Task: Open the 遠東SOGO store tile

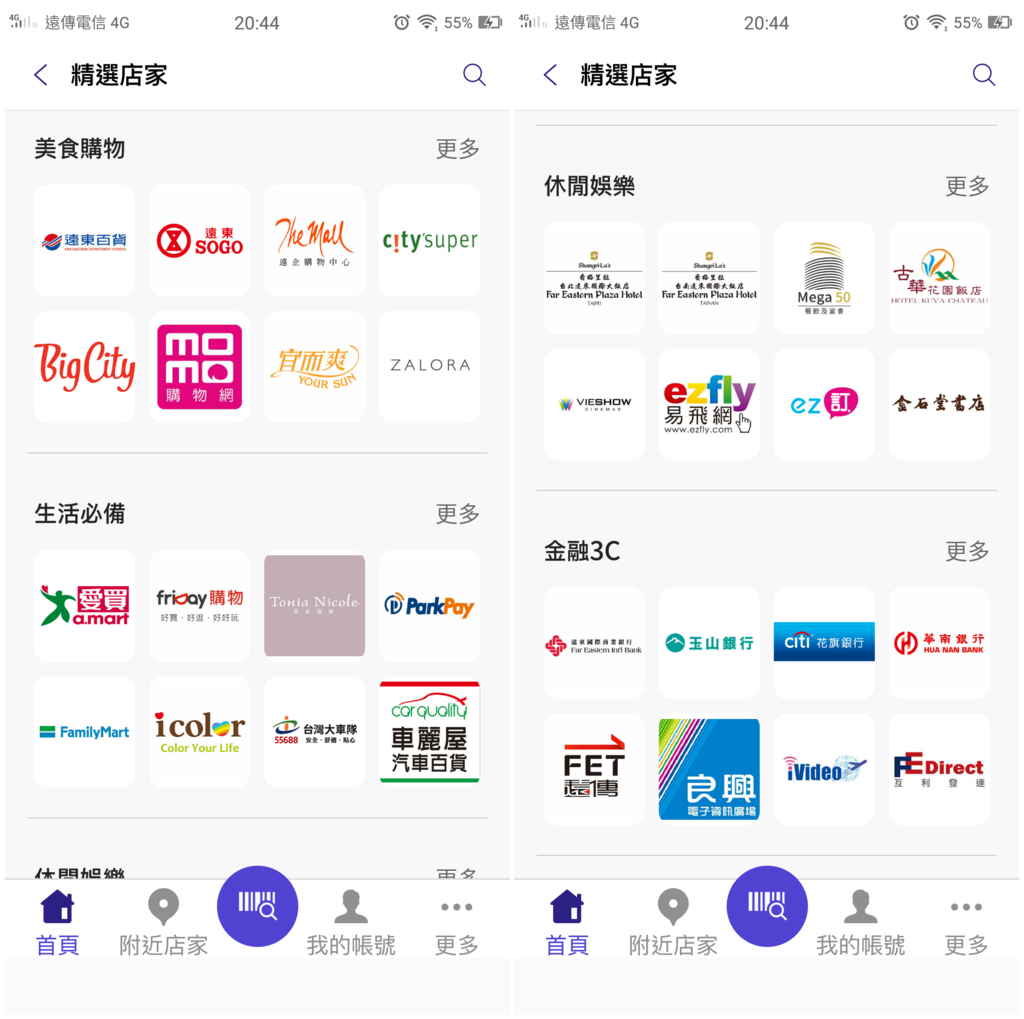Action: coord(199,241)
